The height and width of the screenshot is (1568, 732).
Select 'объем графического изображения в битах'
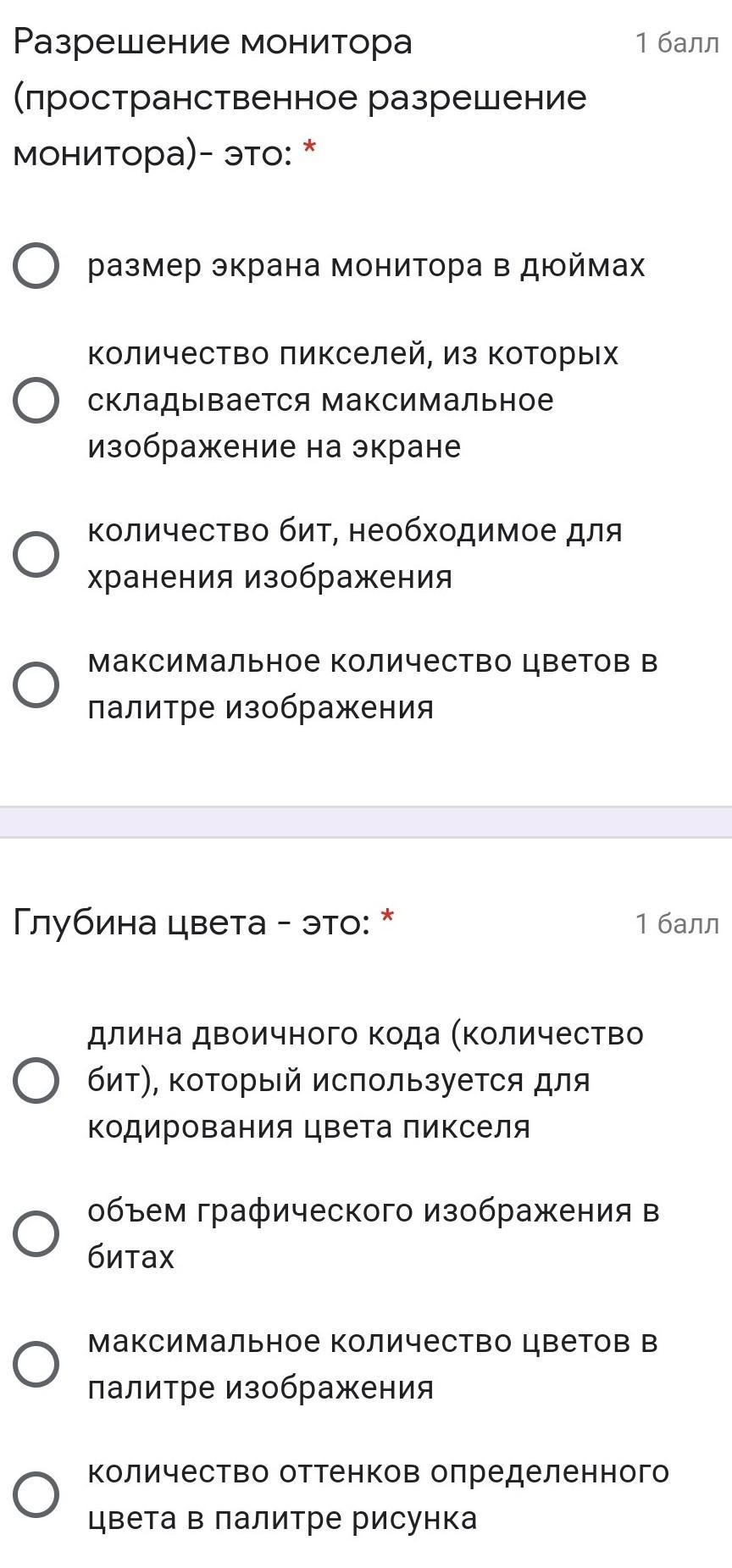(36, 1233)
